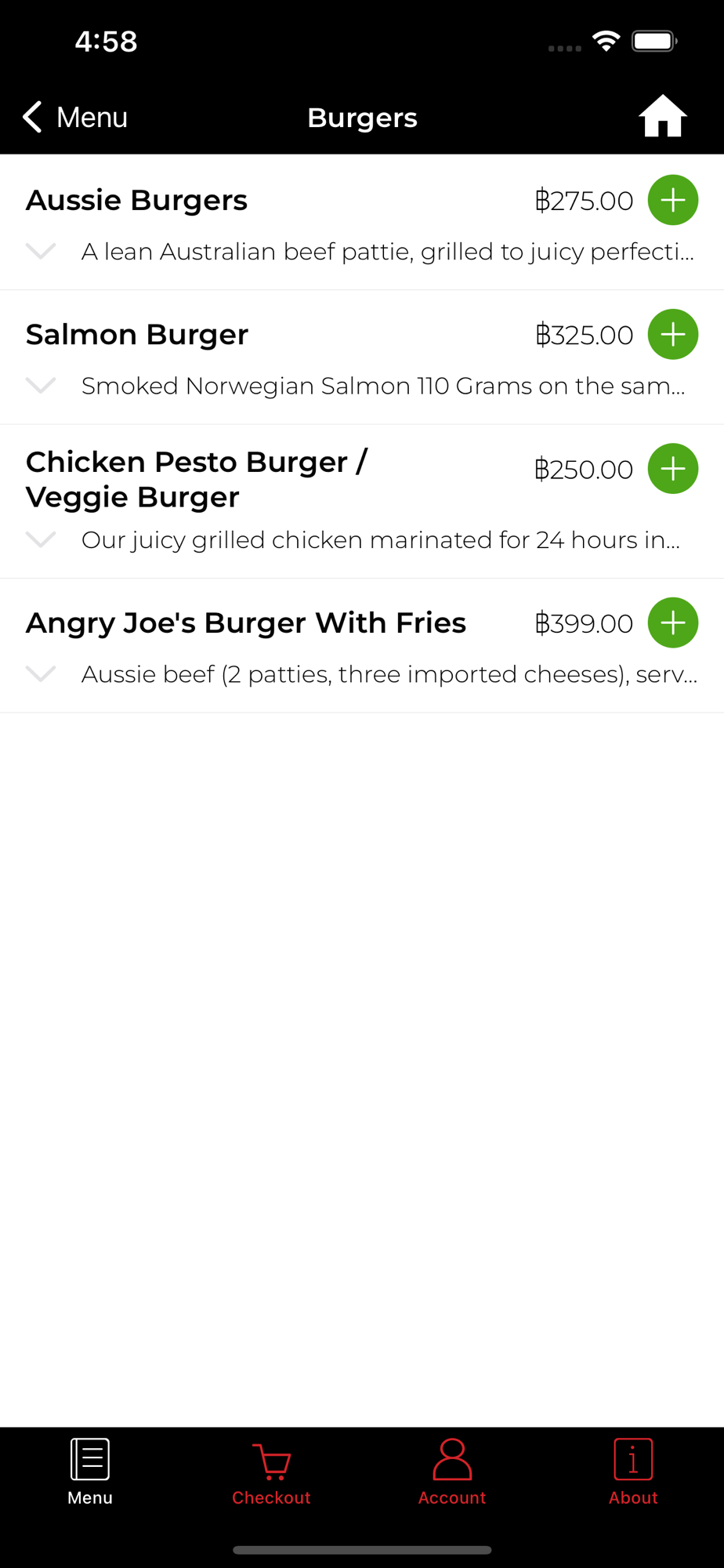Expand the Salmon Burger description
This screenshot has width=724, height=1568.
click(41, 385)
